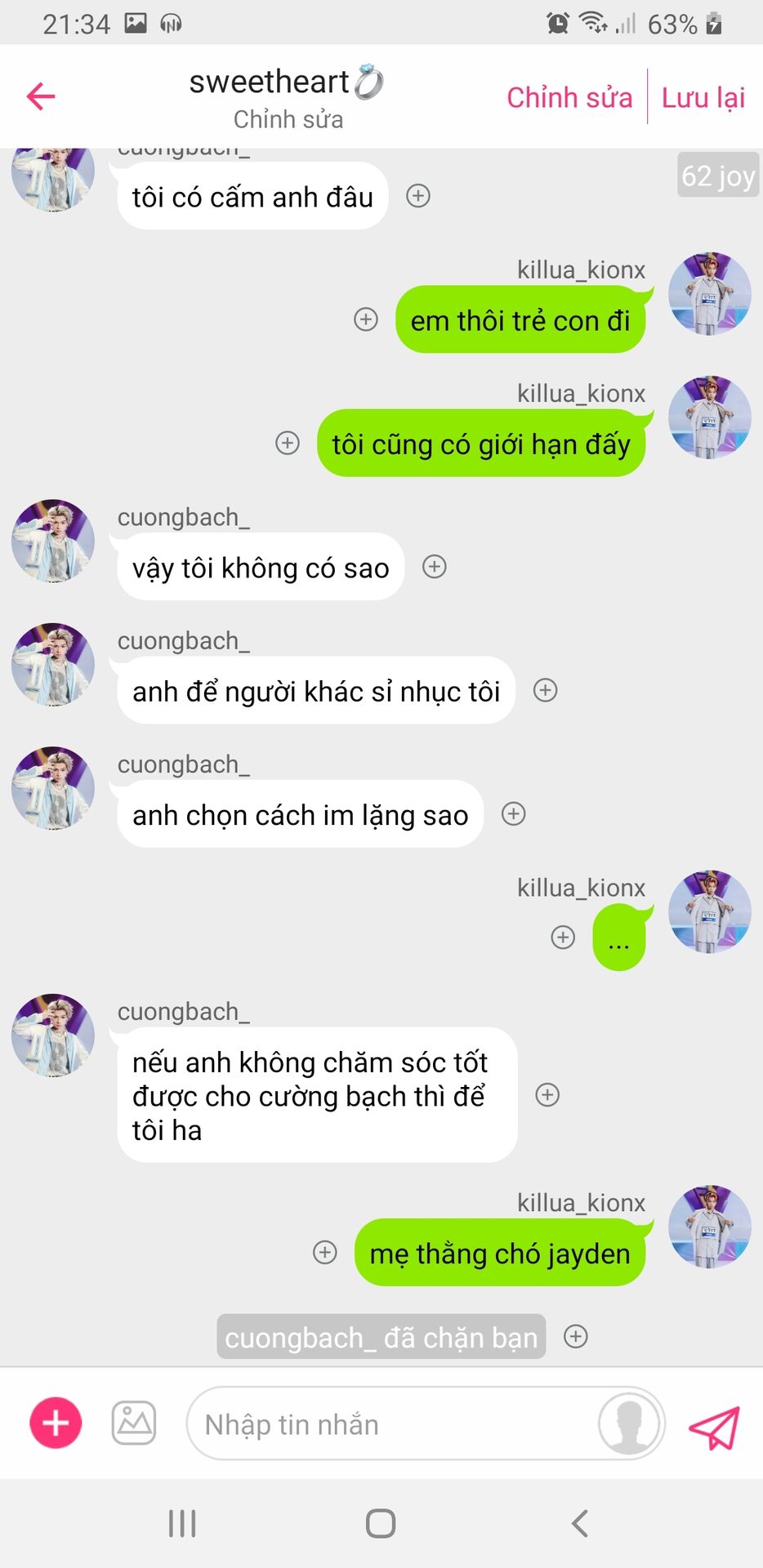The width and height of the screenshot is (763, 1568).
Task: Tap plus beside "vậy tôi không có sao"
Action: (435, 567)
